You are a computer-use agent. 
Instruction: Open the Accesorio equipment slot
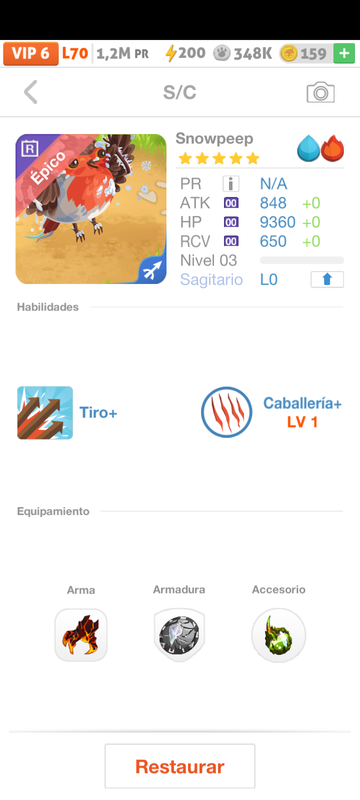278,635
